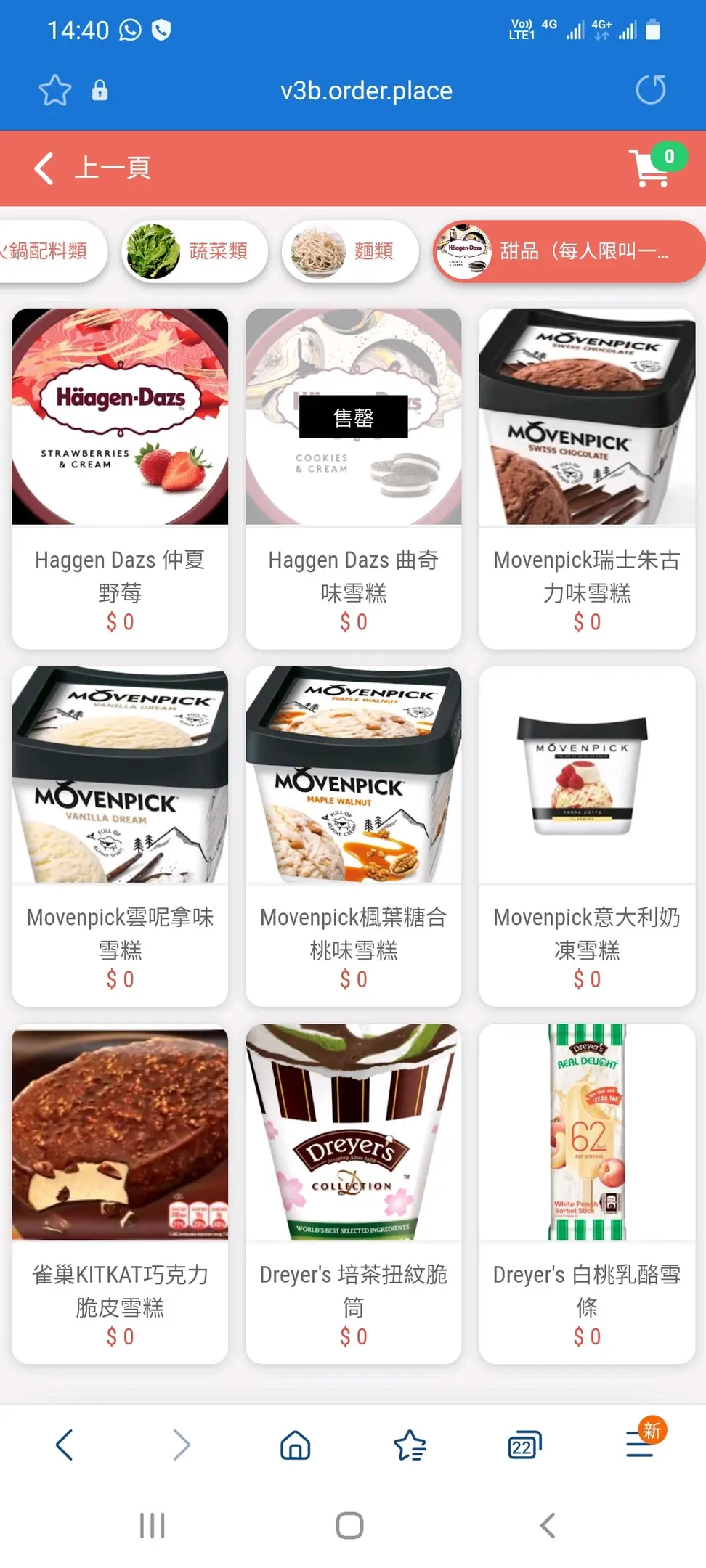The height and width of the screenshot is (1568, 706).
Task: Go back via 上一頁
Action: [93, 168]
